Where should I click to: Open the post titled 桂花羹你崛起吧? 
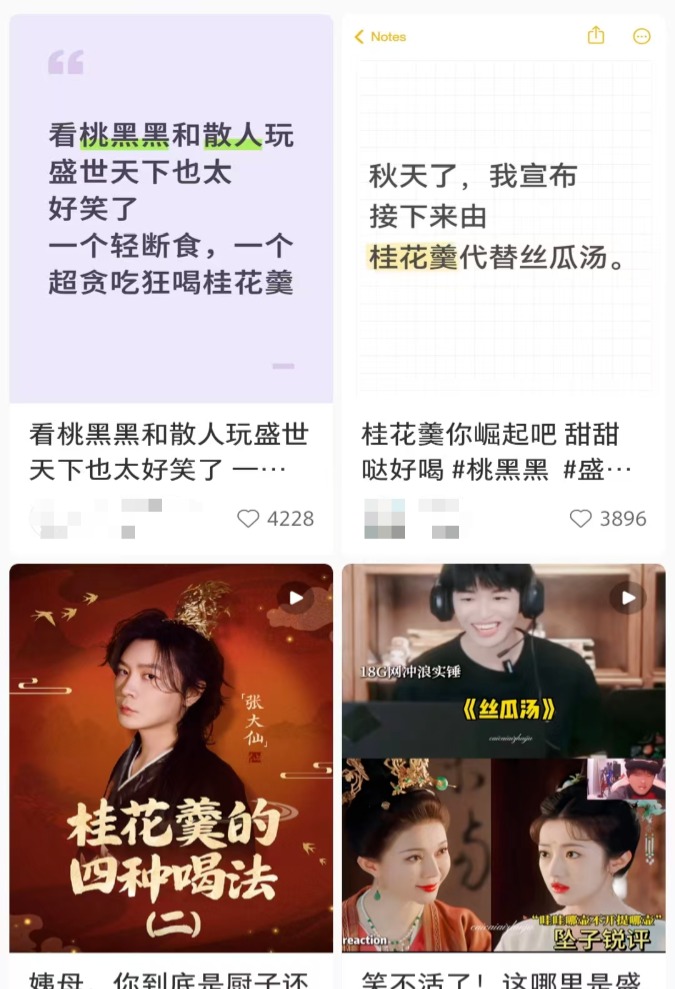point(503,210)
